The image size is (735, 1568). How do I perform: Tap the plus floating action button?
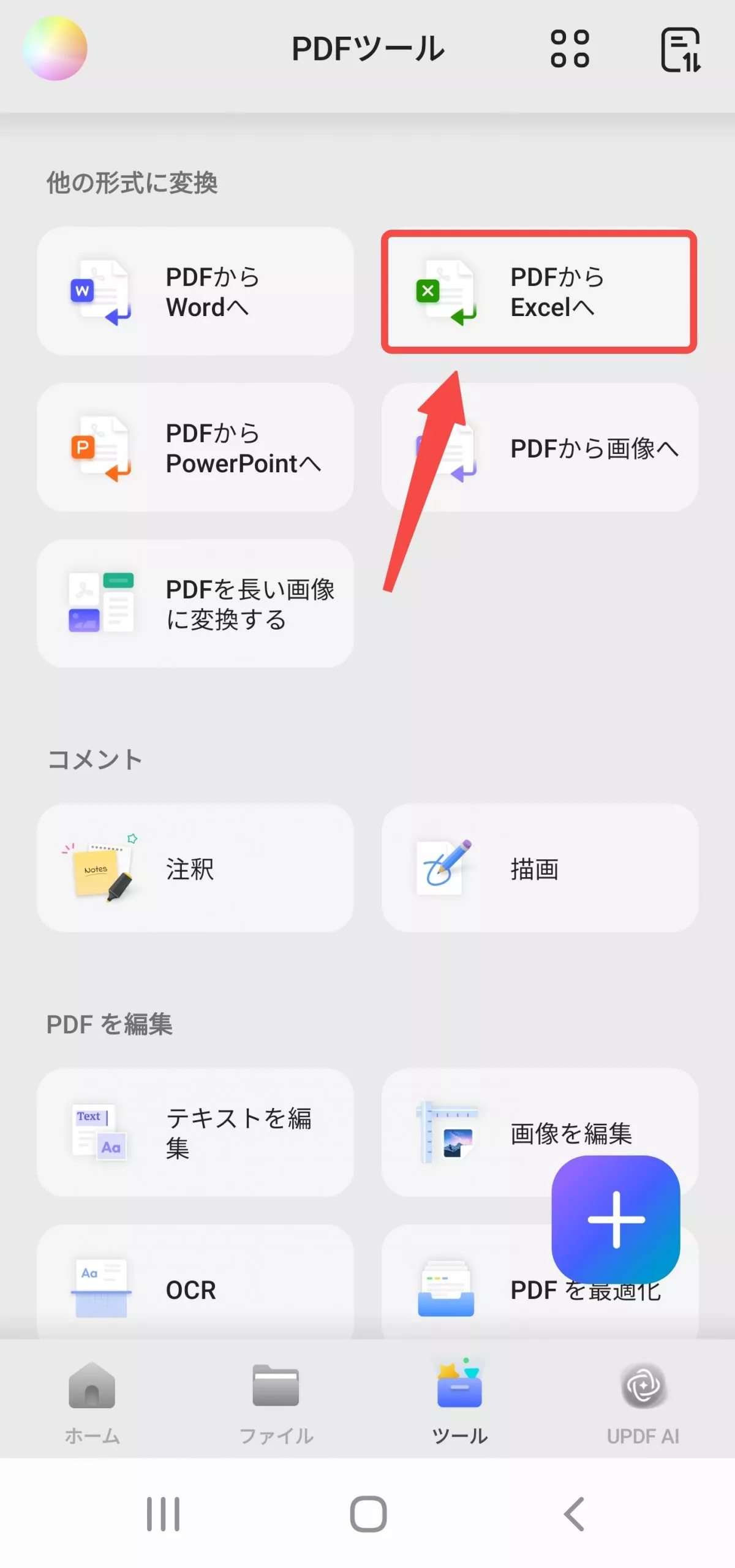pos(616,1219)
